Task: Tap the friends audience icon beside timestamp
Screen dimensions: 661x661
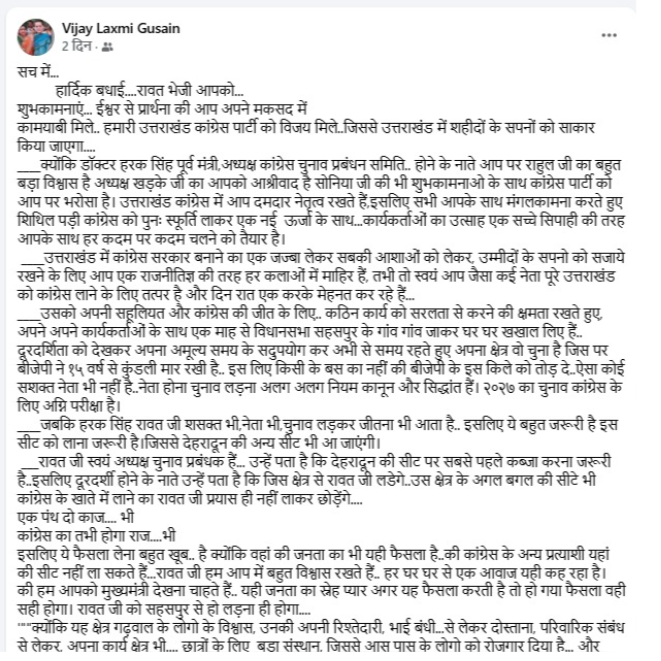Action: [107, 47]
